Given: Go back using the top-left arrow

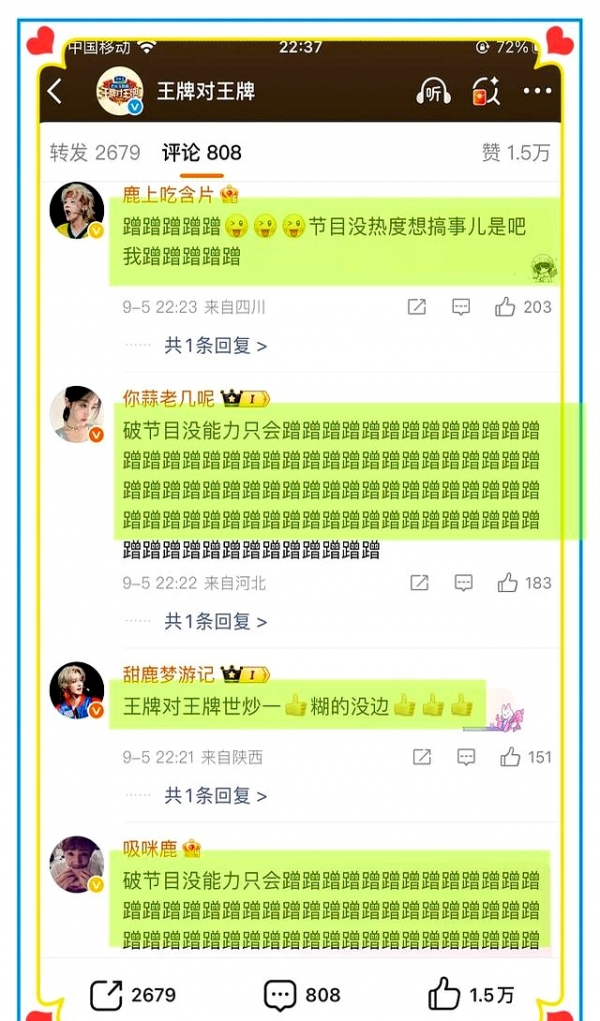Looking at the screenshot, I should click(x=55, y=92).
